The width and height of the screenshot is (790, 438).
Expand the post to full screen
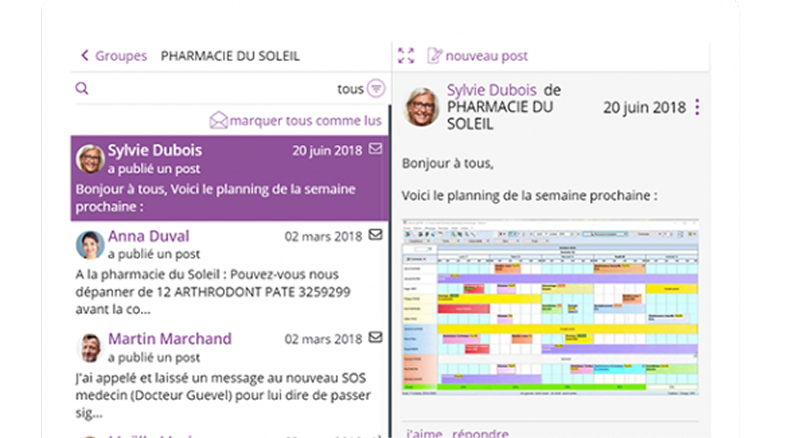tap(406, 56)
